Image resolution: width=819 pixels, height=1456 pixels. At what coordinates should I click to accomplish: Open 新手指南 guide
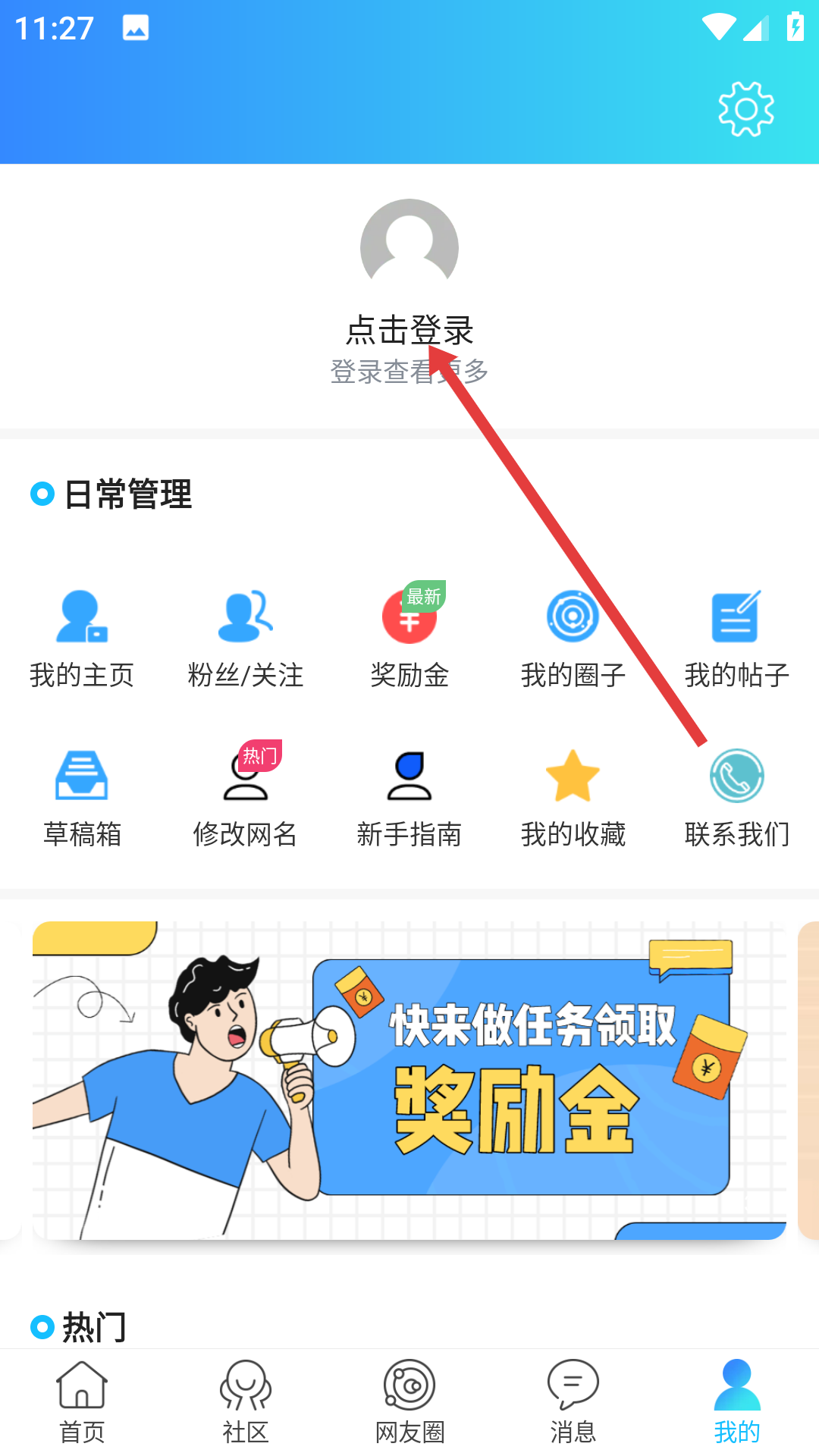[409, 798]
